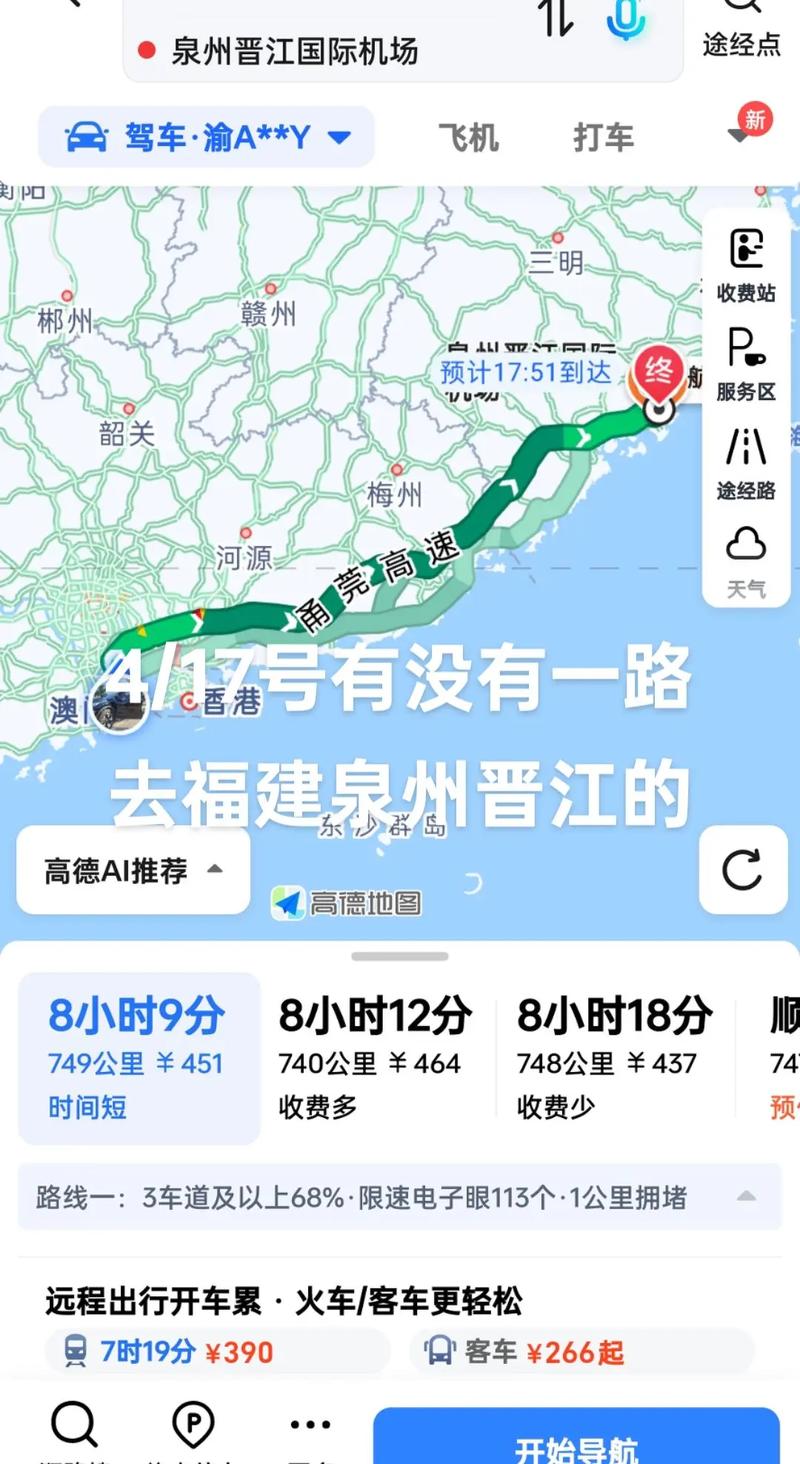
Task: Switch to the 打车 (taxi) tab
Action: coord(602,137)
